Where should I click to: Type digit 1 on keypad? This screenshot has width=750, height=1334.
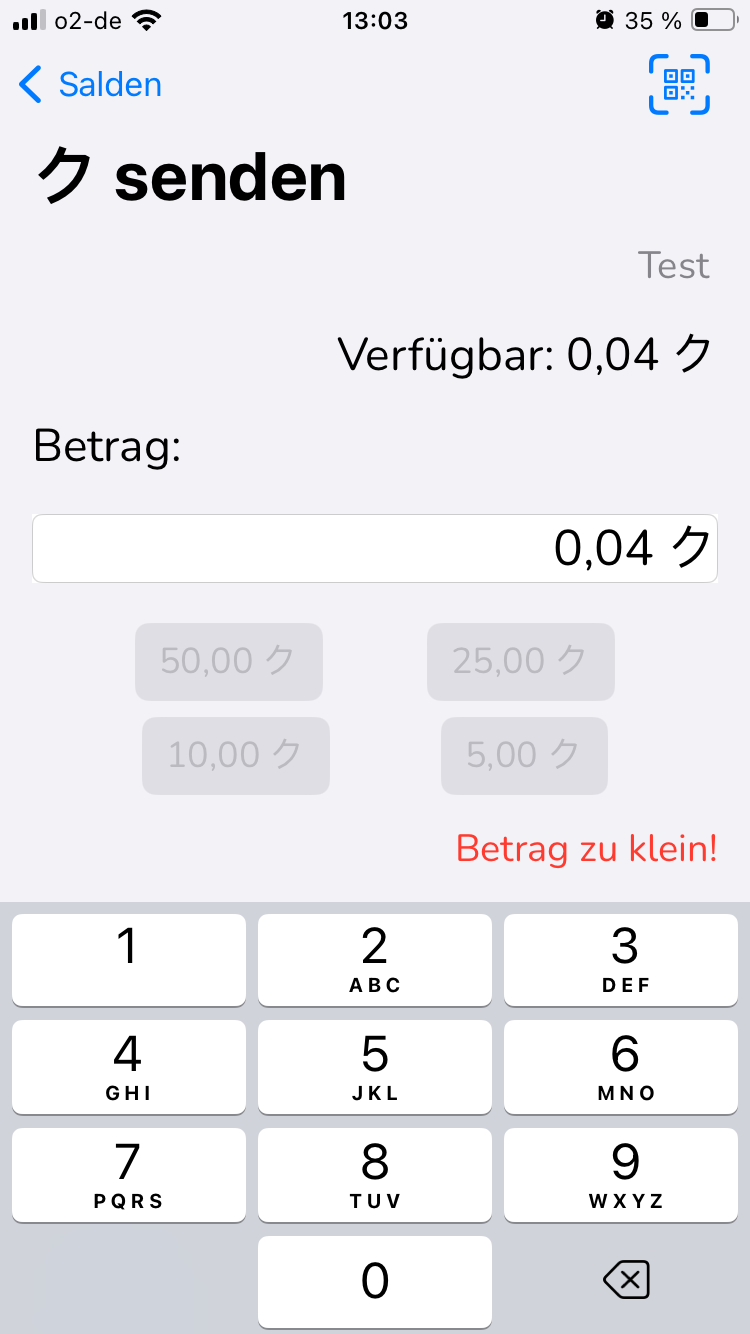click(x=128, y=959)
